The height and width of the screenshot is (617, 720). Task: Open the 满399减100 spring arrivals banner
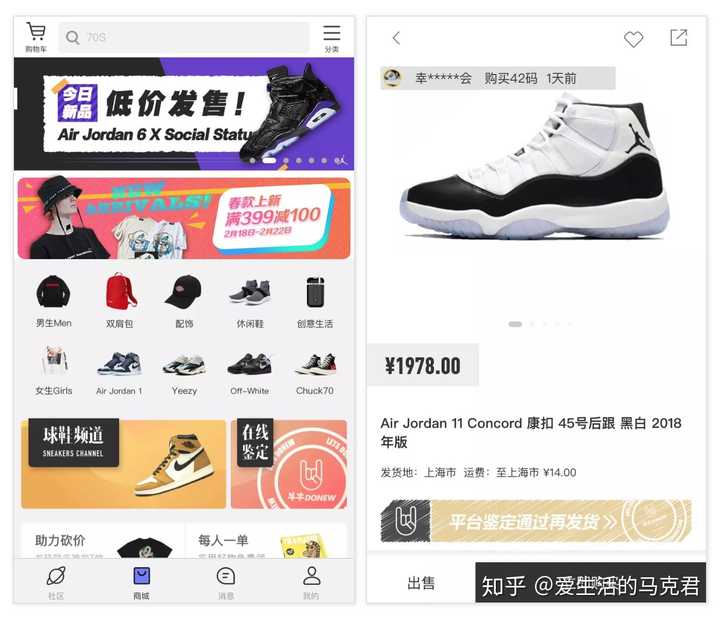coord(184,218)
